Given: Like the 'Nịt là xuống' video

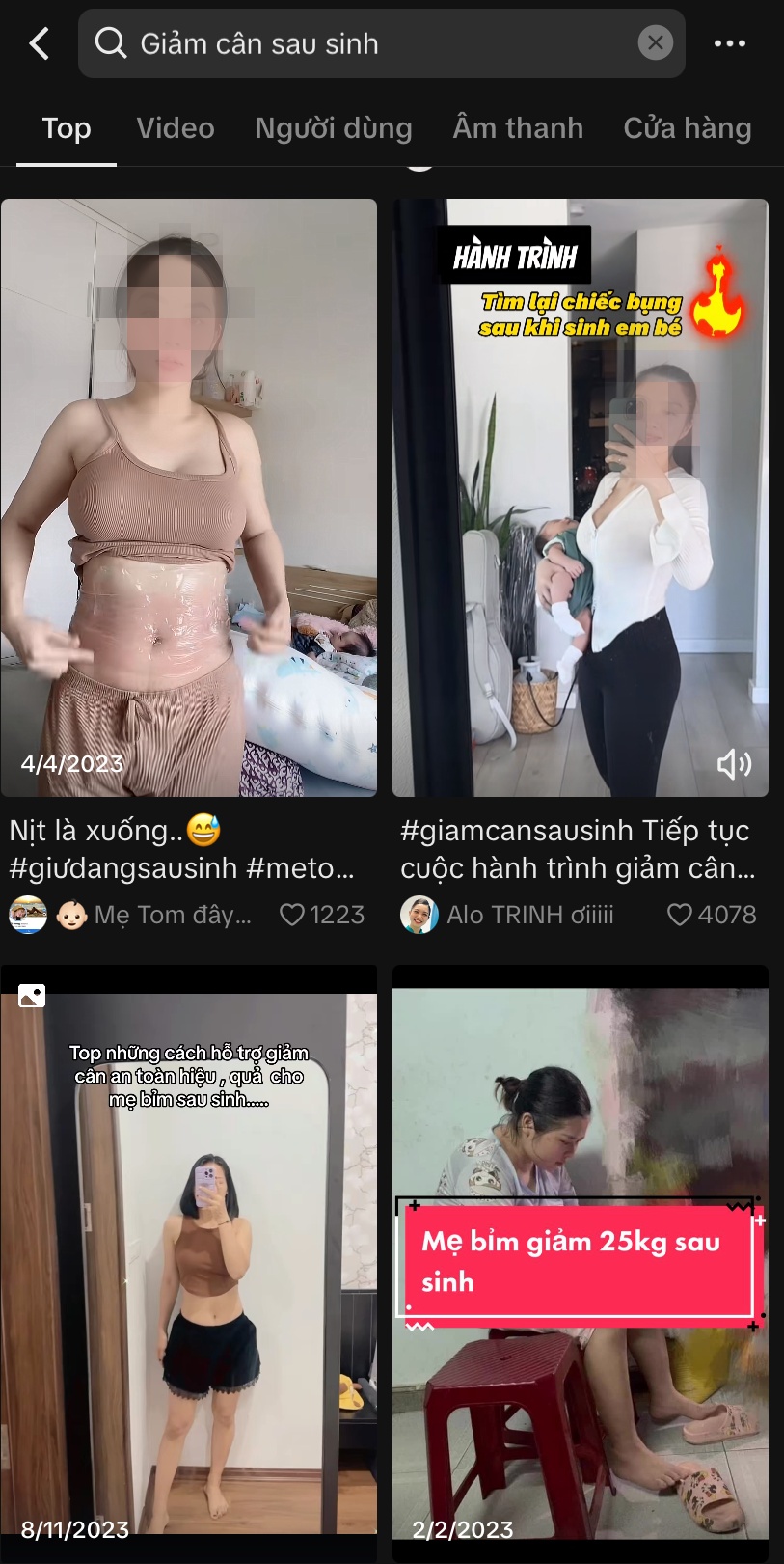Looking at the screenshot, I should coord(292,915).
